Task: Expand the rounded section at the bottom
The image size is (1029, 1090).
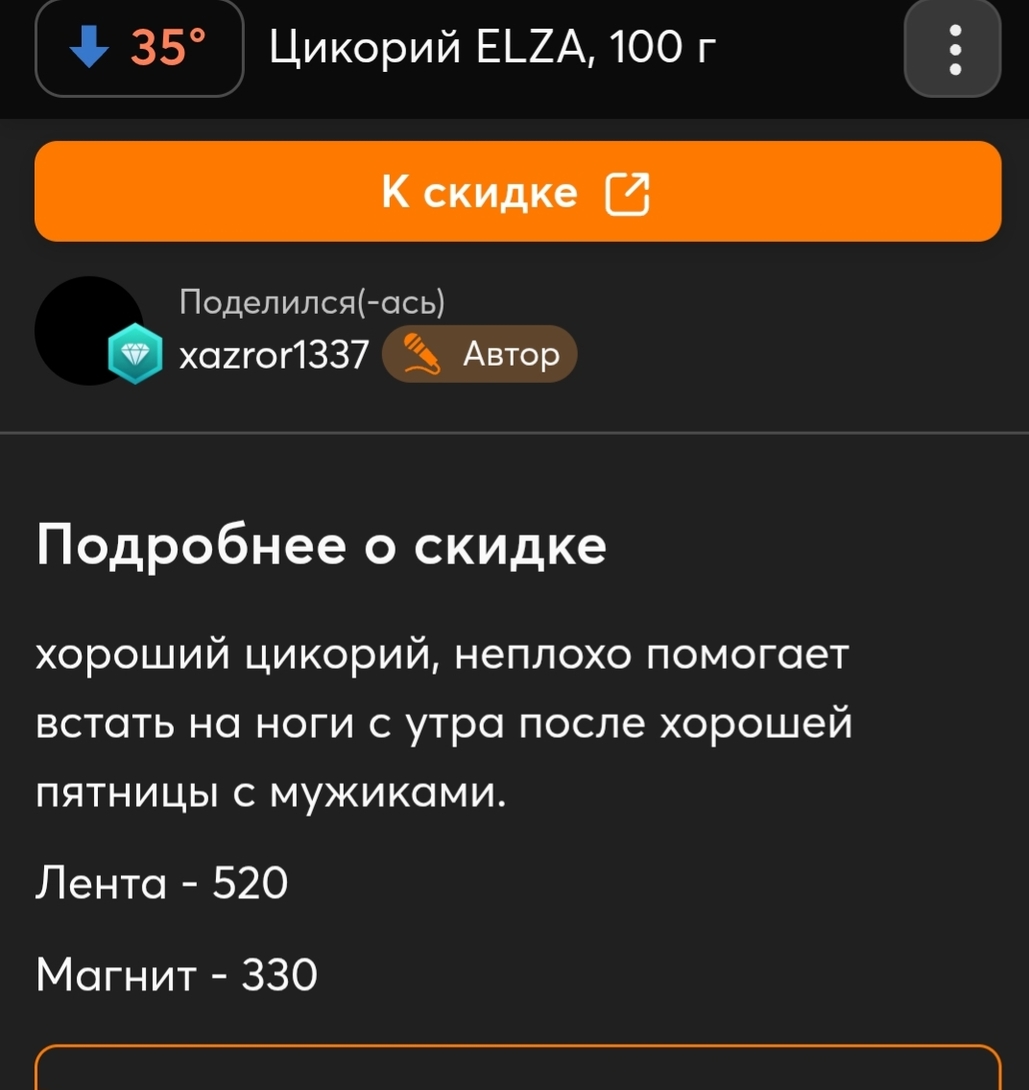Action: 514,1070
